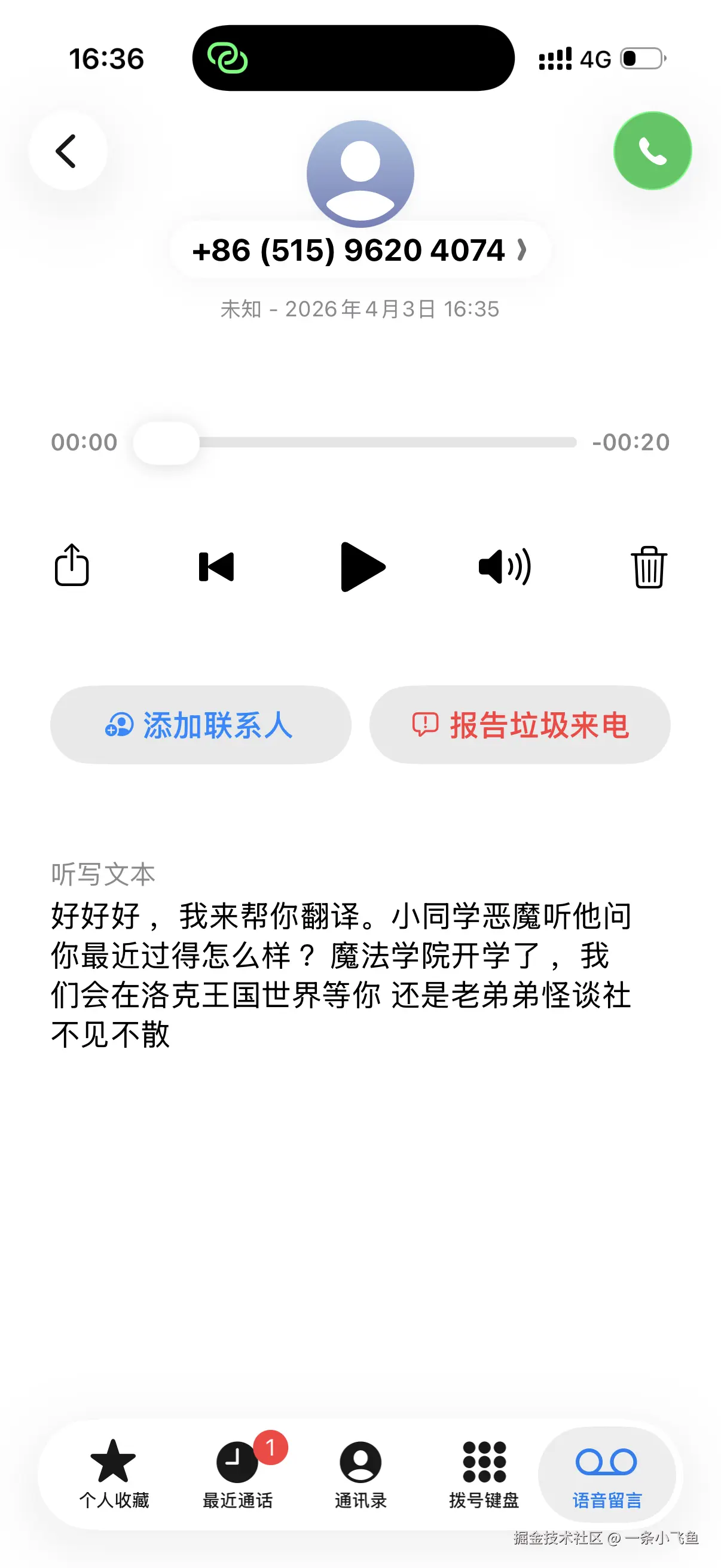Start the green phone call button
The image size is (721, 1568).
[x=652, y=151]
